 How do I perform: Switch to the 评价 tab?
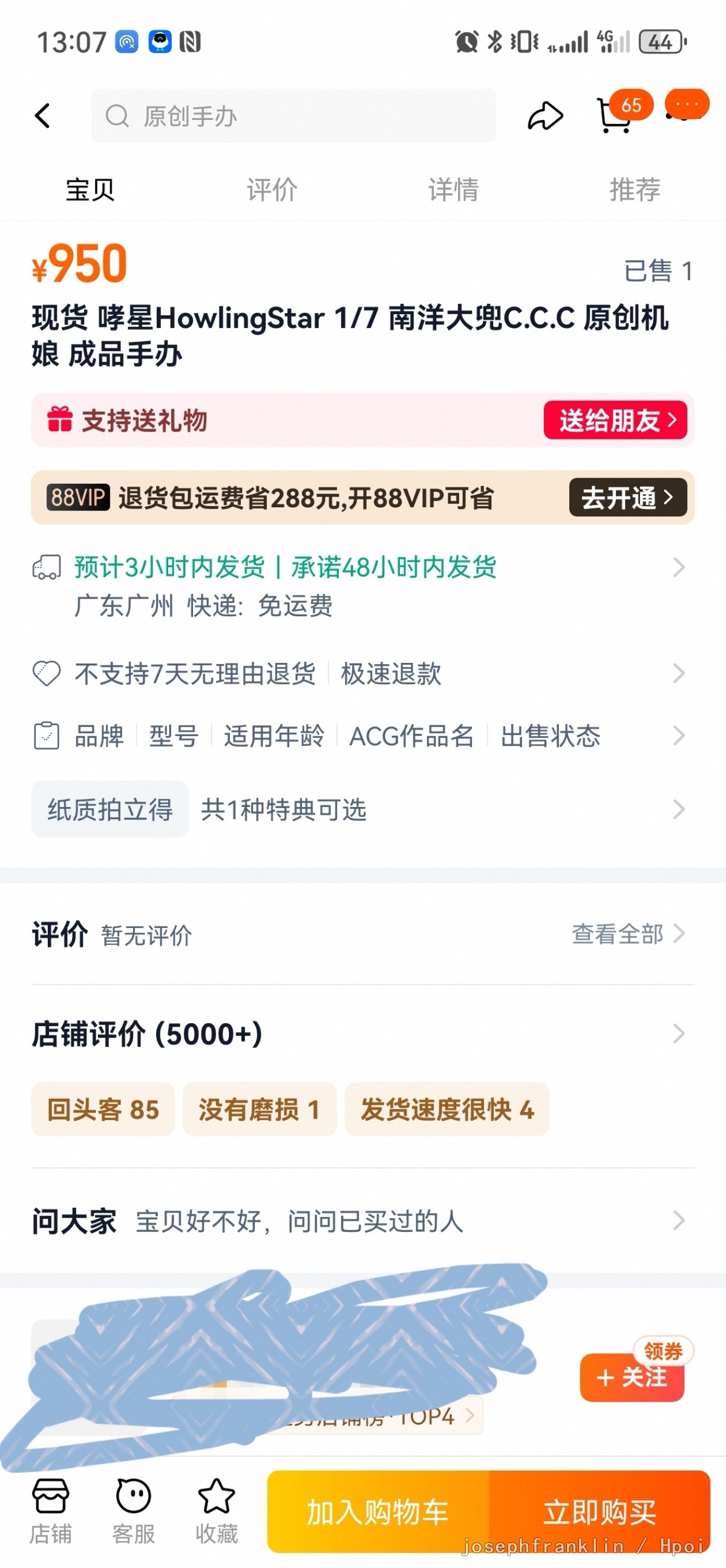(272, 189)
